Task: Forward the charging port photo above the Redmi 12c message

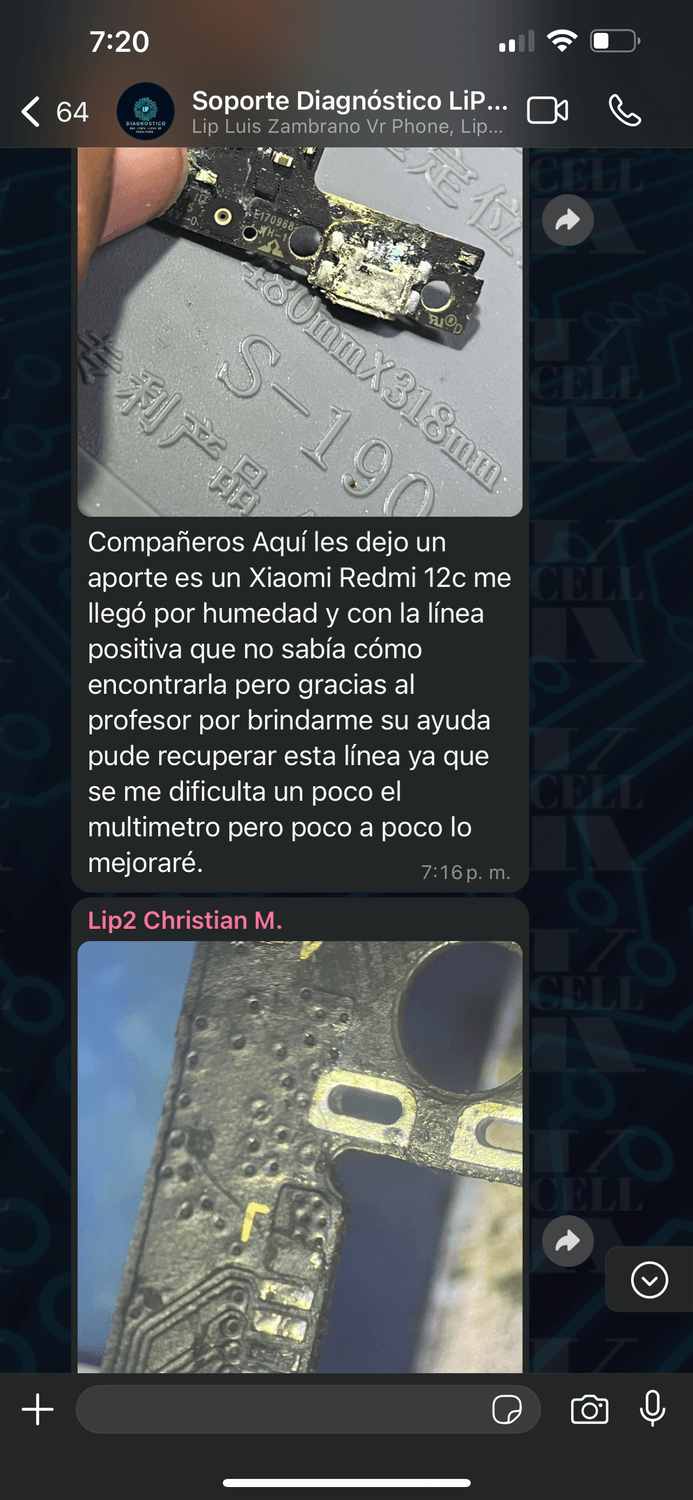Action: [x=567, y=221]
